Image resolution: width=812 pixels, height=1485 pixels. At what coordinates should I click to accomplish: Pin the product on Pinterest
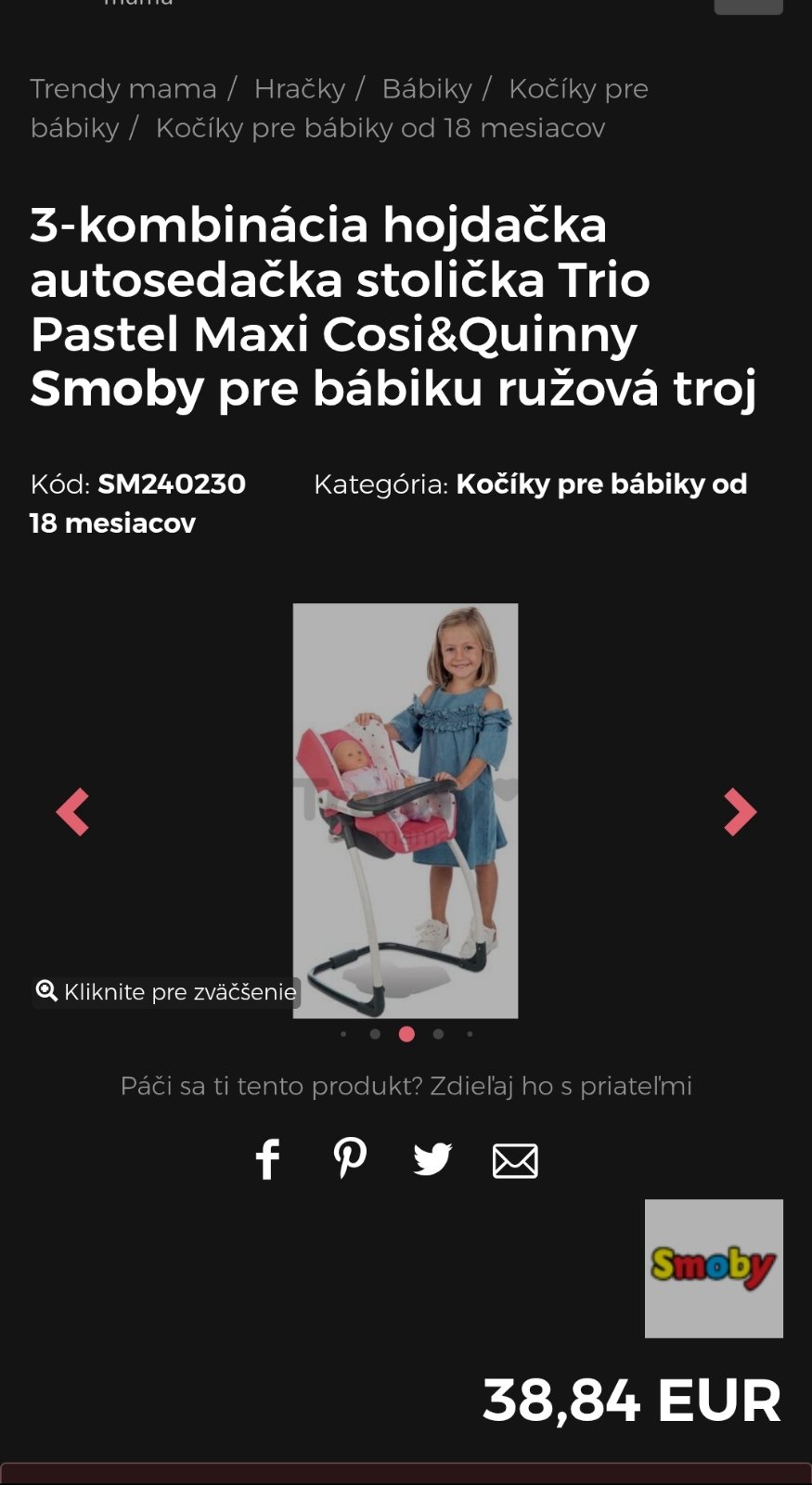point(350,1159)
